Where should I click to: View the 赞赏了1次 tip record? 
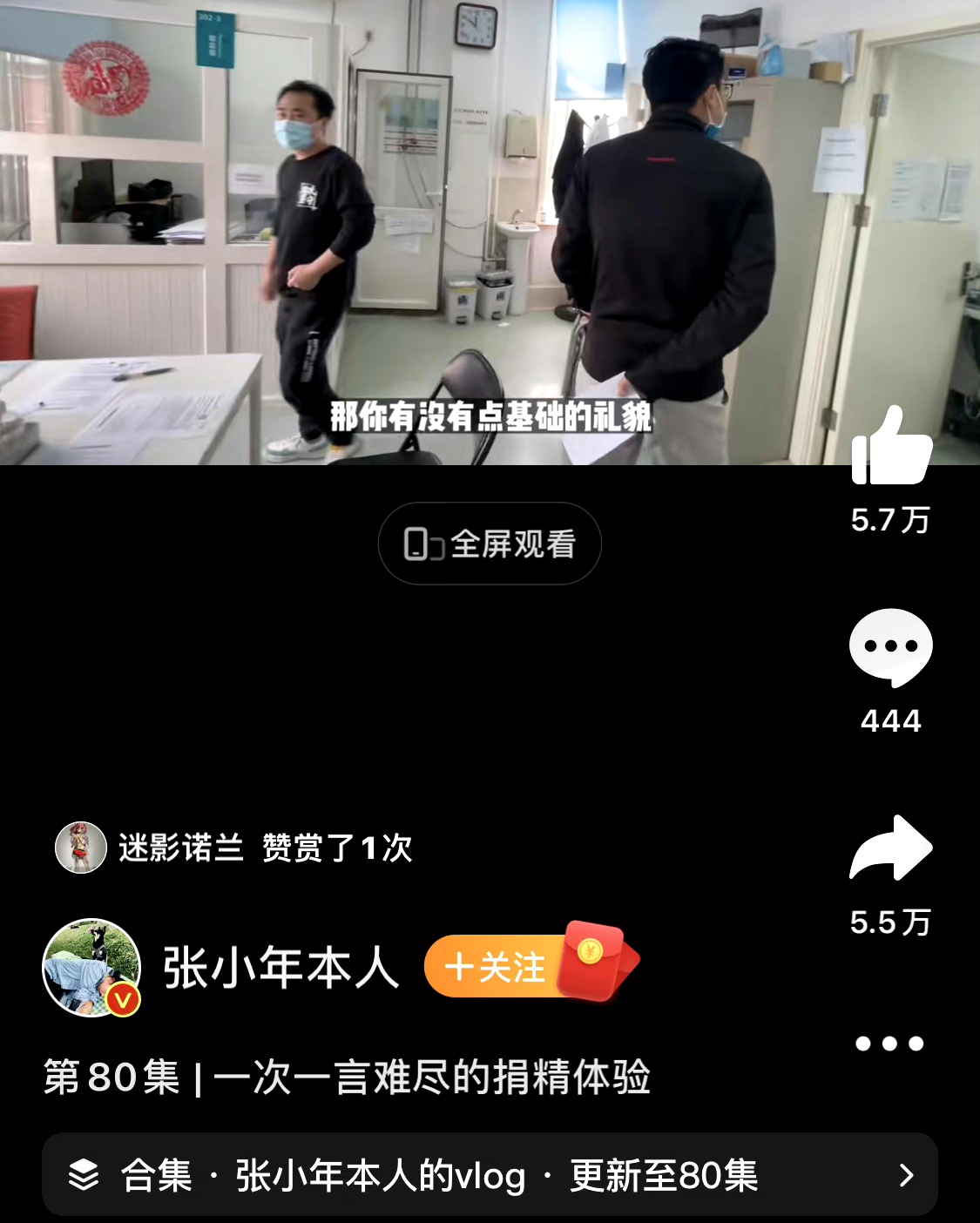pos(335,849)
